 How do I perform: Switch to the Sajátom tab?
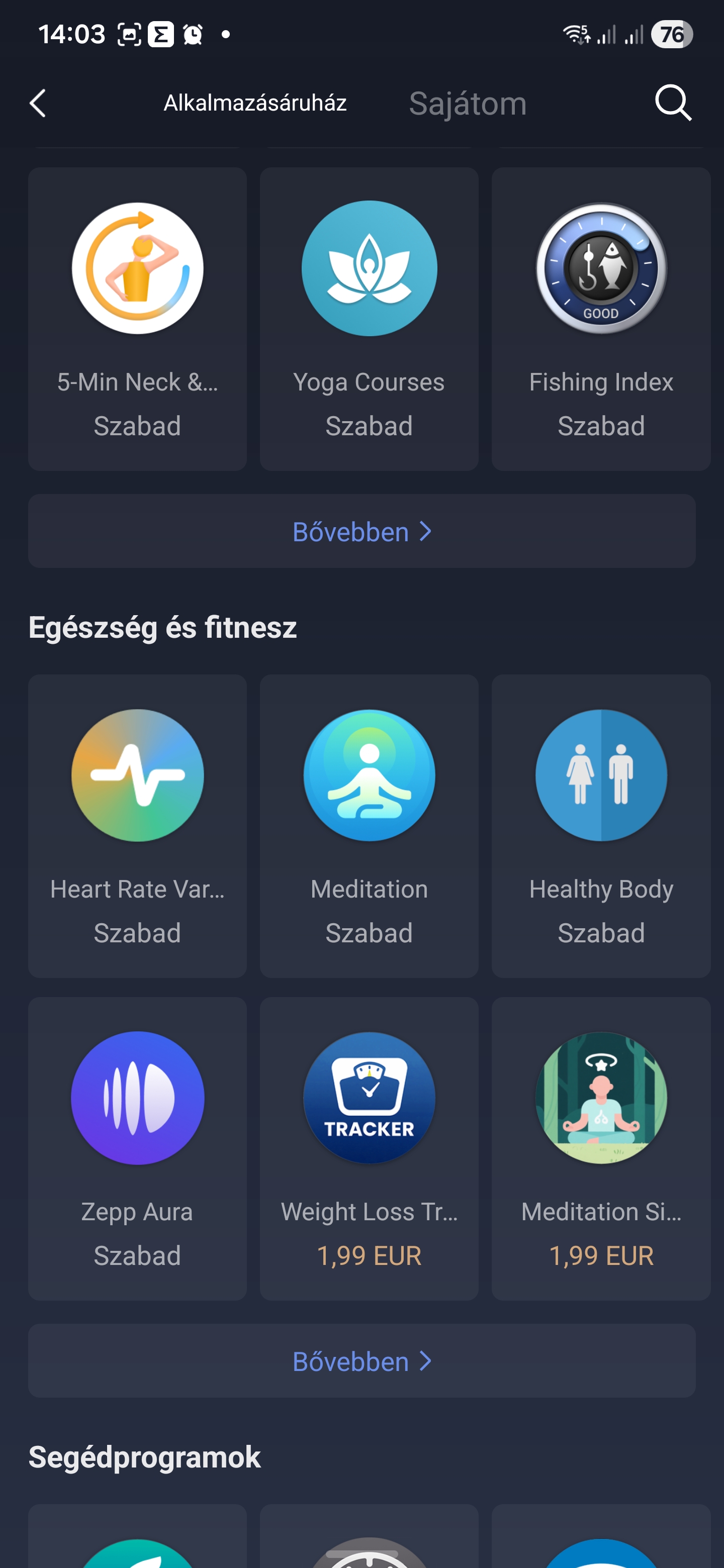tap(467, 104)
